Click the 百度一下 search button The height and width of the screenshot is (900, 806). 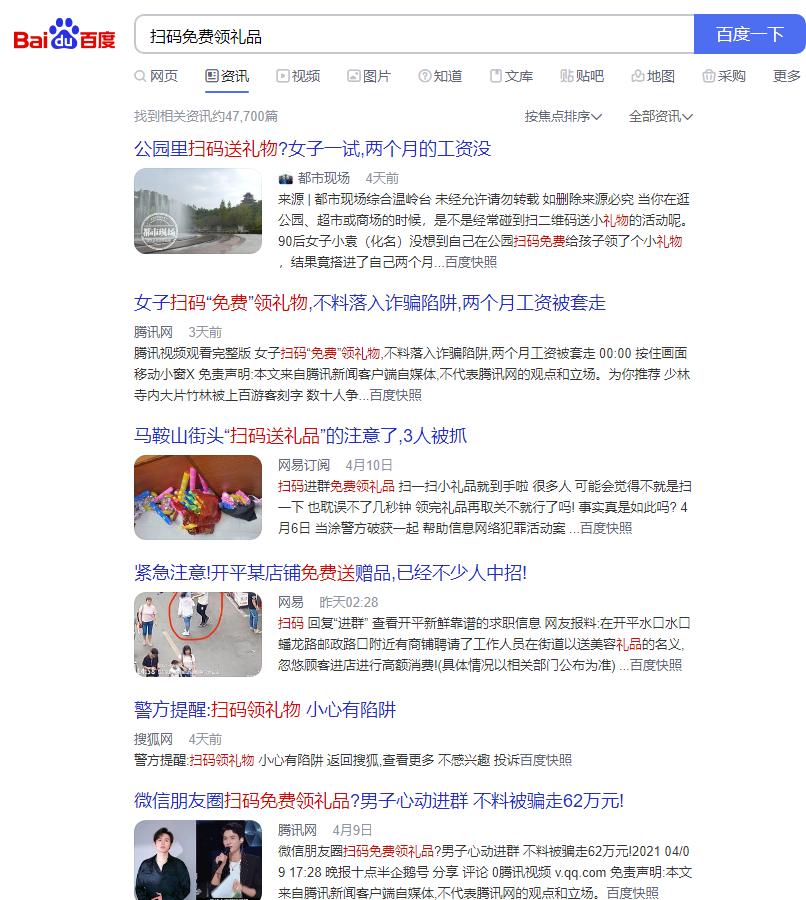749,35
